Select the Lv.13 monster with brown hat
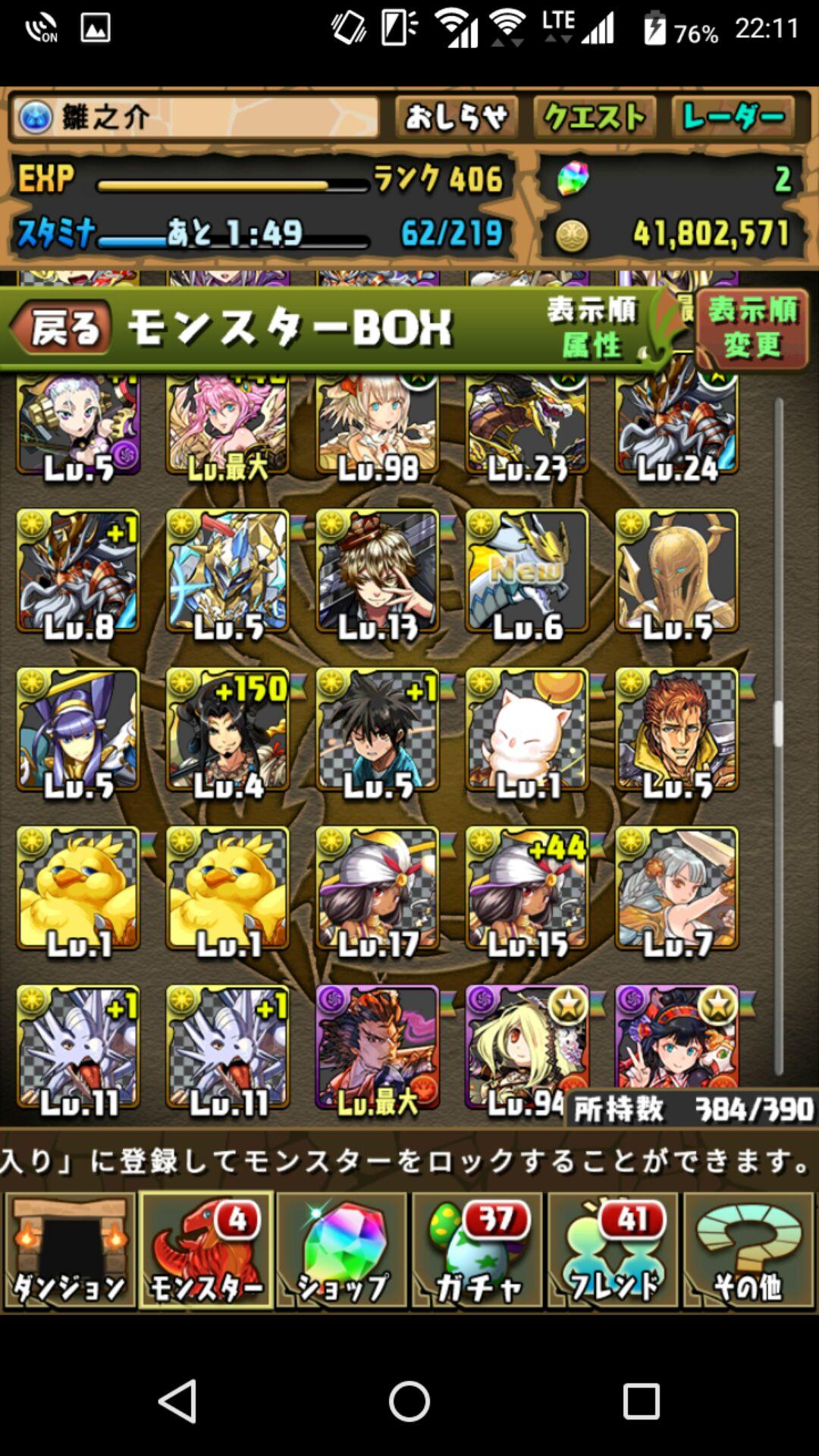This screenshot has width=819, height=1456. pos(377,572)
